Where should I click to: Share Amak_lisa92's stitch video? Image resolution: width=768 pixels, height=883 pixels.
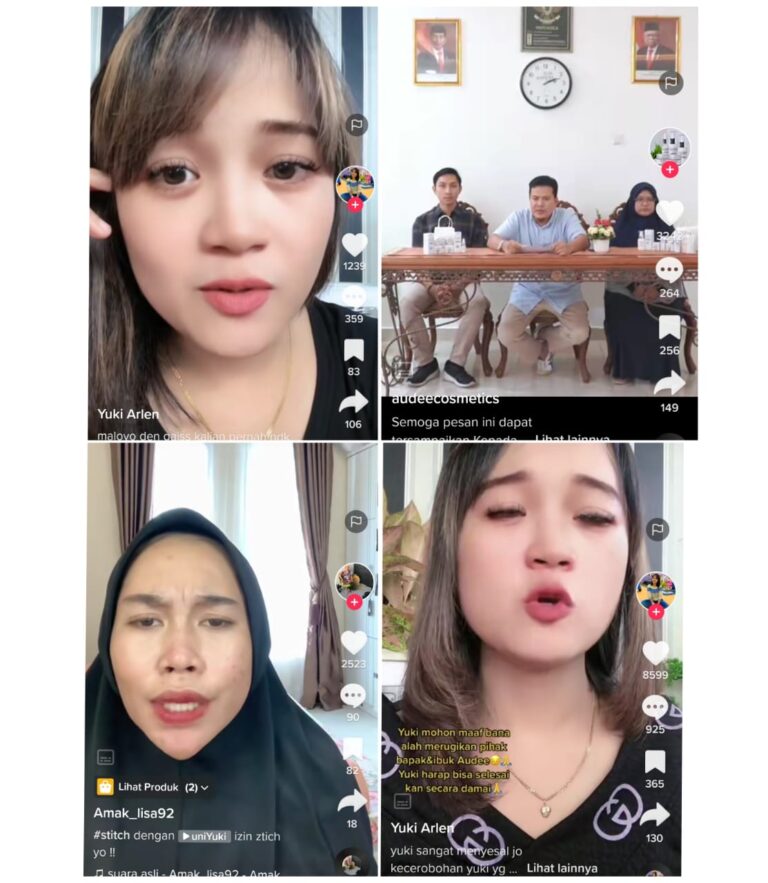click(353, 799)
